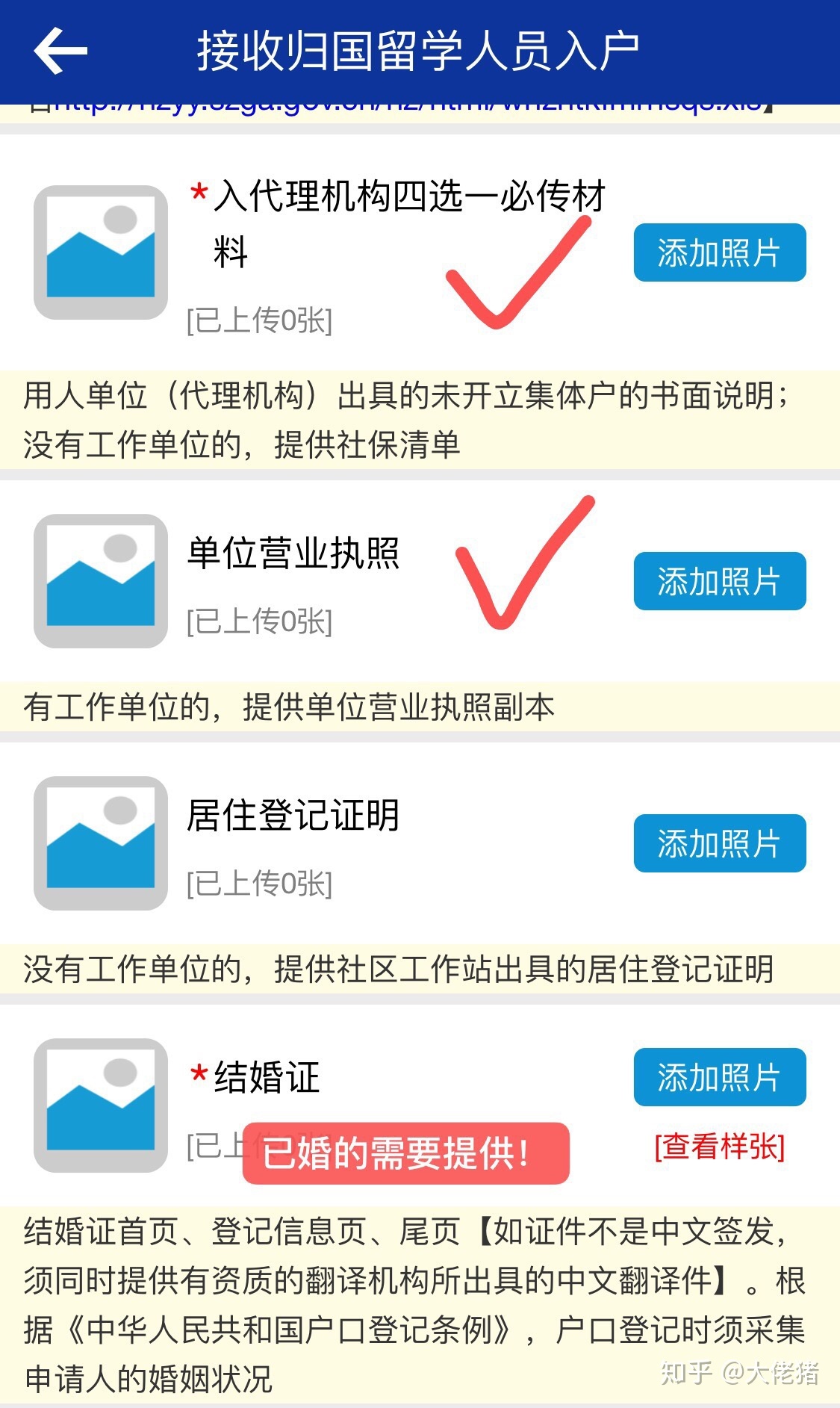Add photo for 居住登记证明

pyautogui.click(x=720, y=843)
